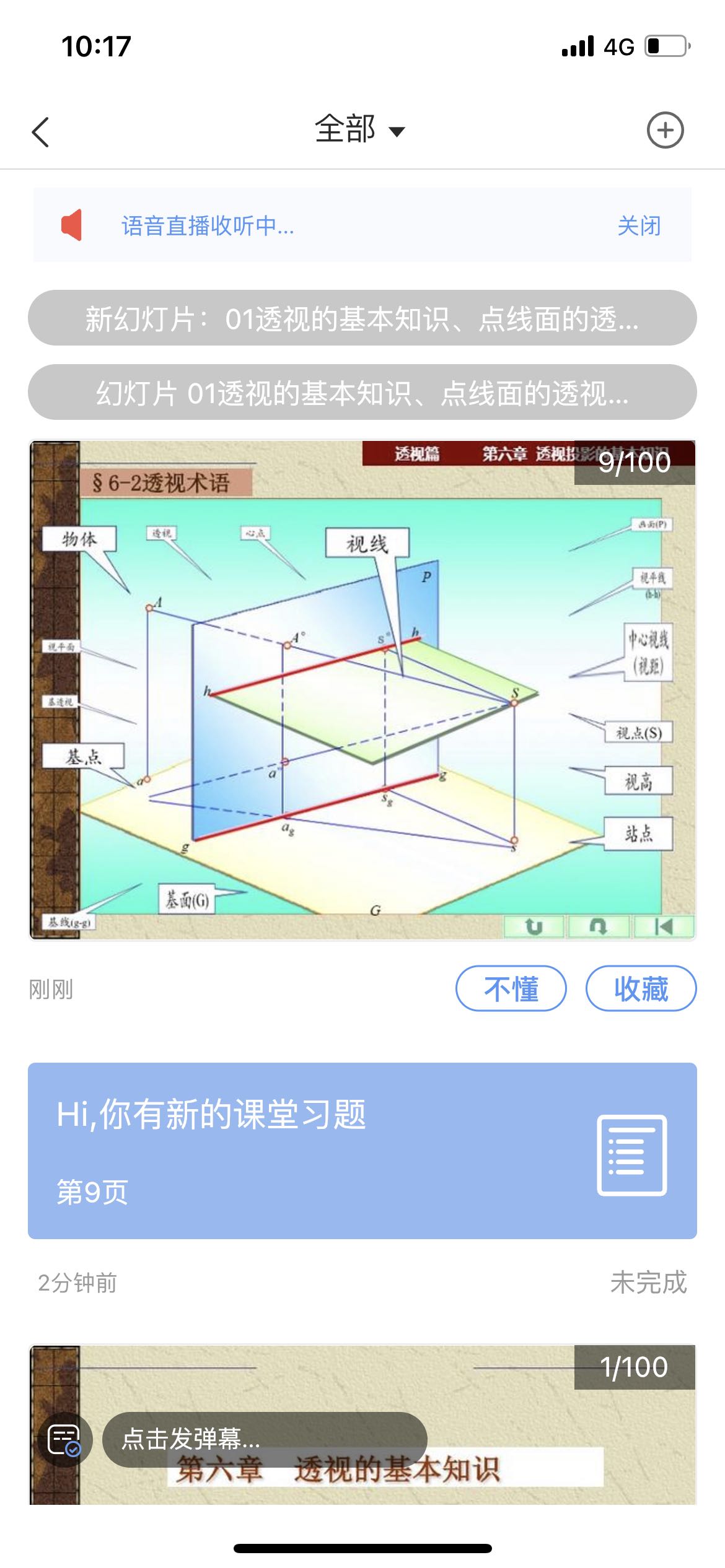
Task: Open slide 9/100 透视术语 image
Action: pos(362,690)
